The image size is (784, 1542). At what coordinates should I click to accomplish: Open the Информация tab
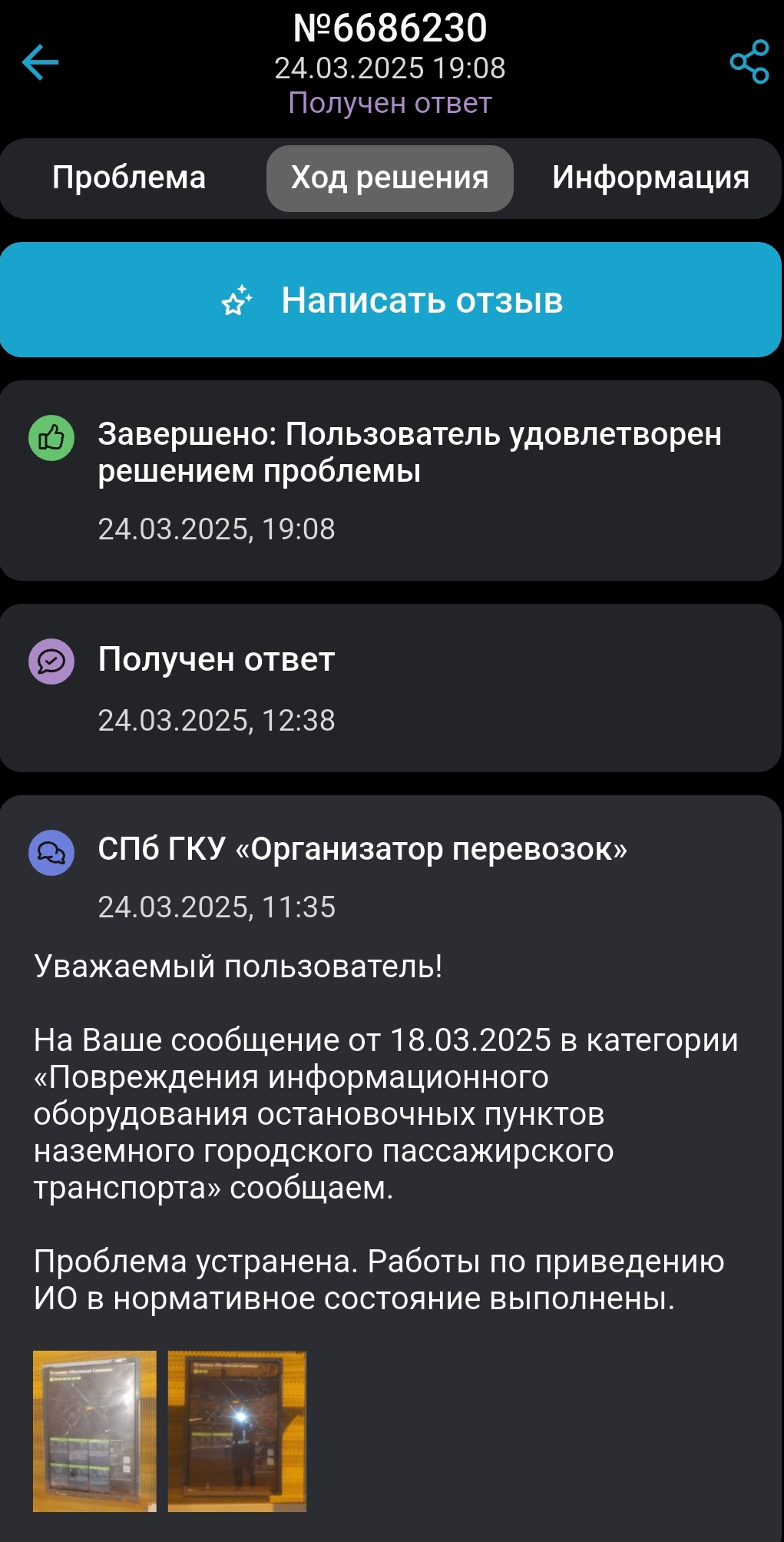click(650, 178)
